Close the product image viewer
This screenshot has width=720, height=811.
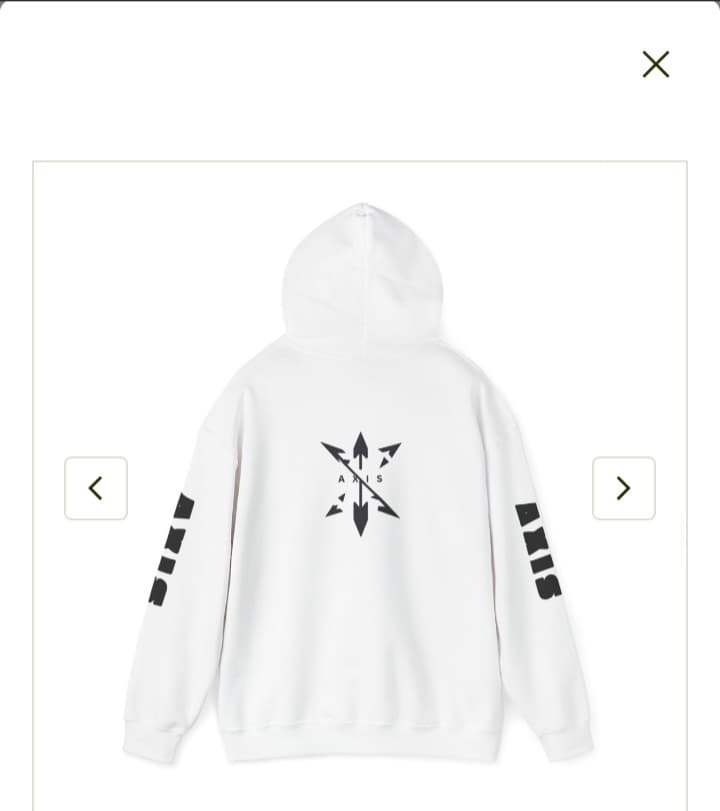(x=656, y=65)
